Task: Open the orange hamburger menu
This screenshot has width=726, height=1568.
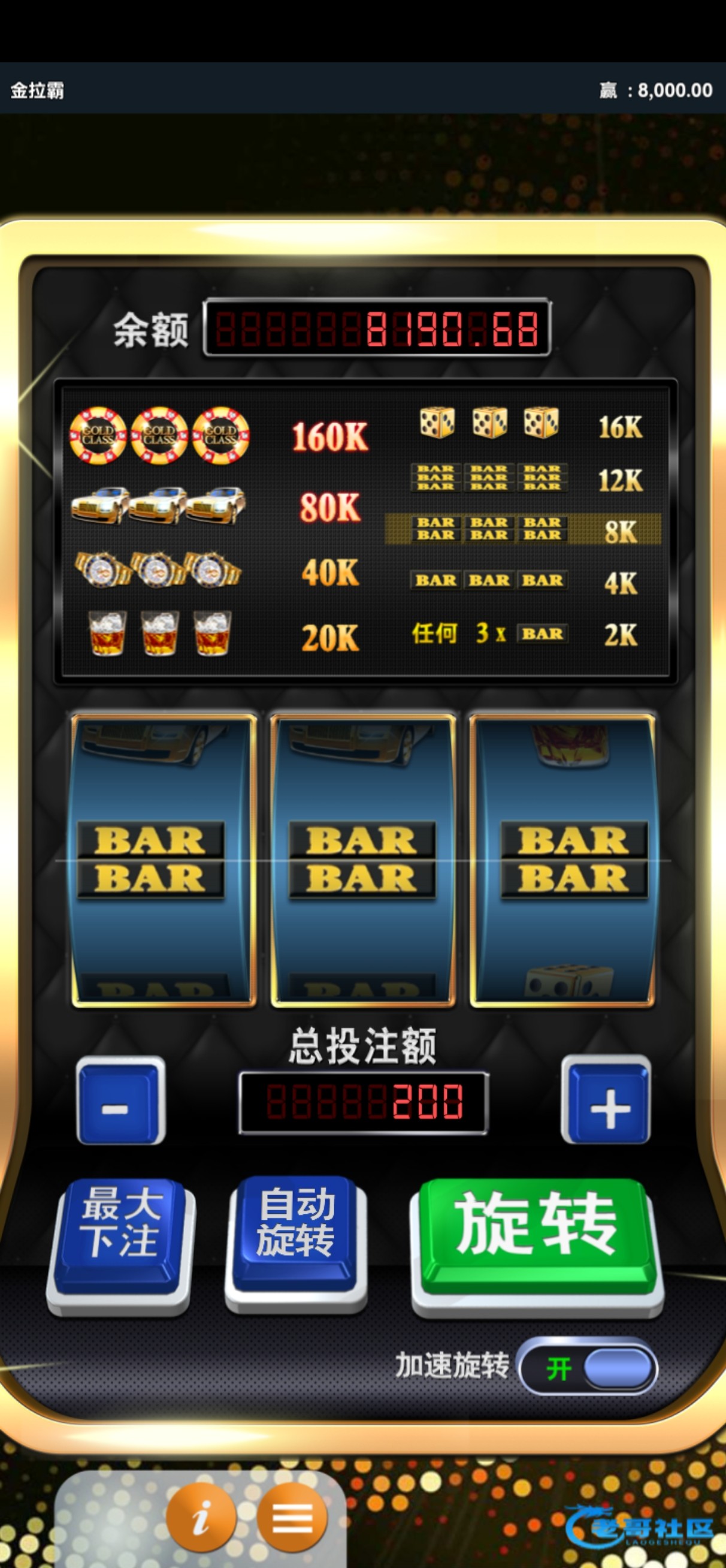Action: [292, 1518]
